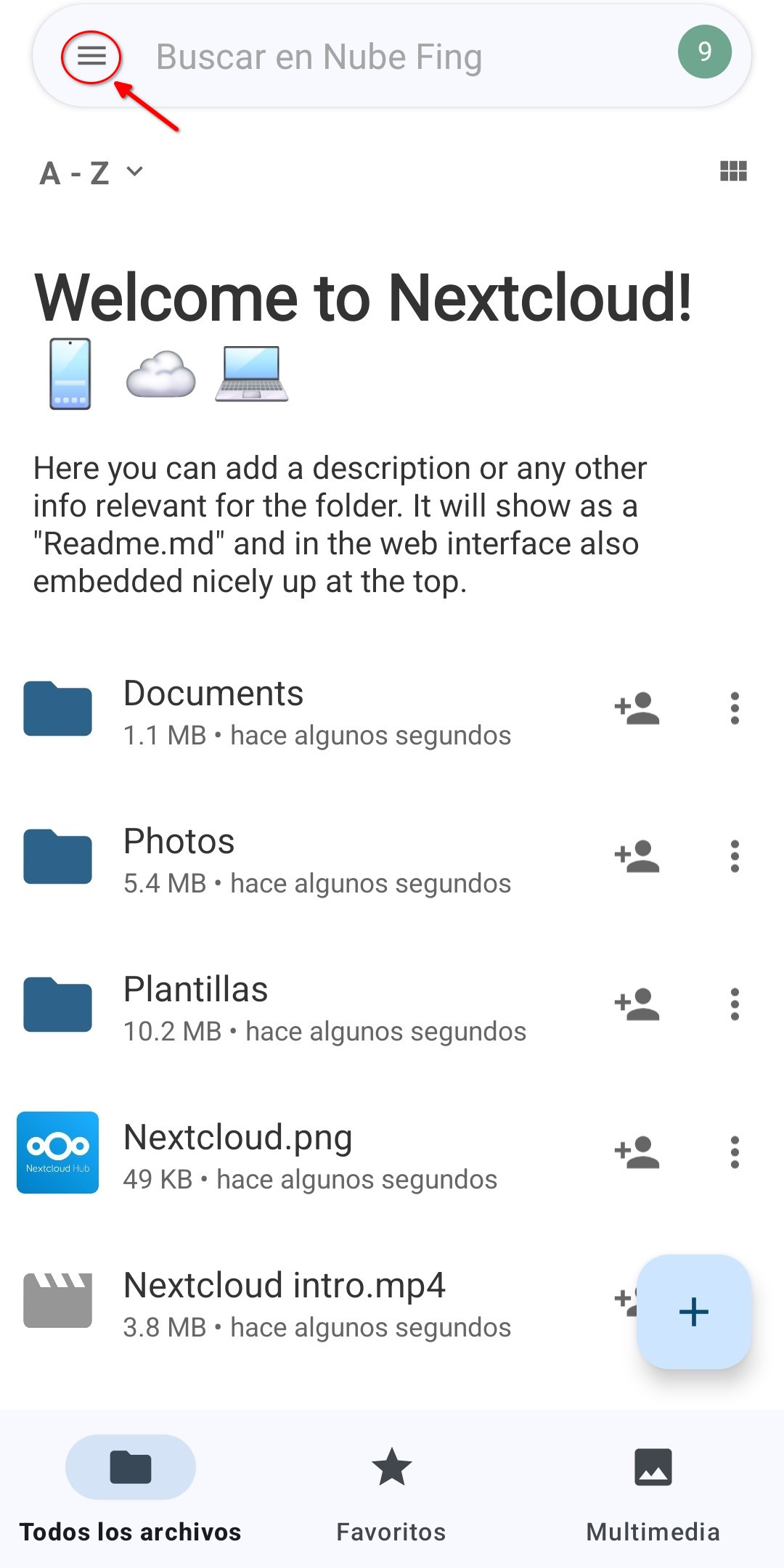Open more options for Documents
Screen dimensions: 784x1568
[735, 709]
